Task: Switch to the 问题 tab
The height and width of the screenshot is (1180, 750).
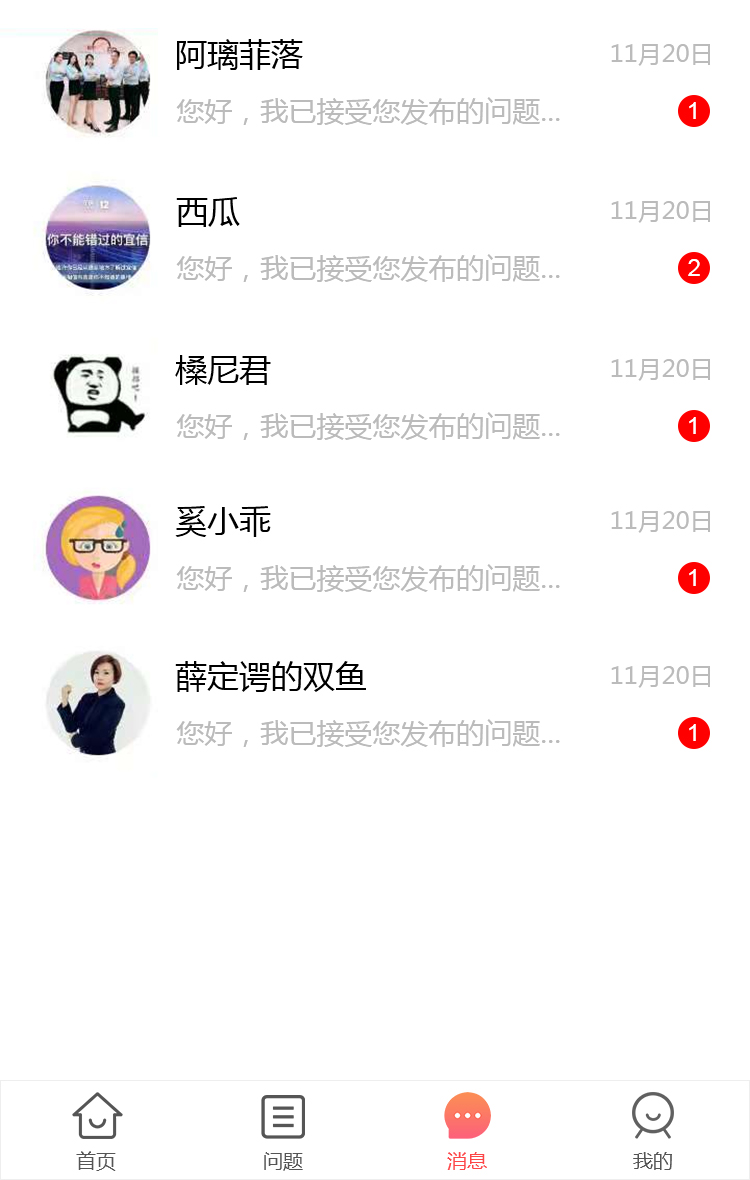Action: click(283, 1130)
